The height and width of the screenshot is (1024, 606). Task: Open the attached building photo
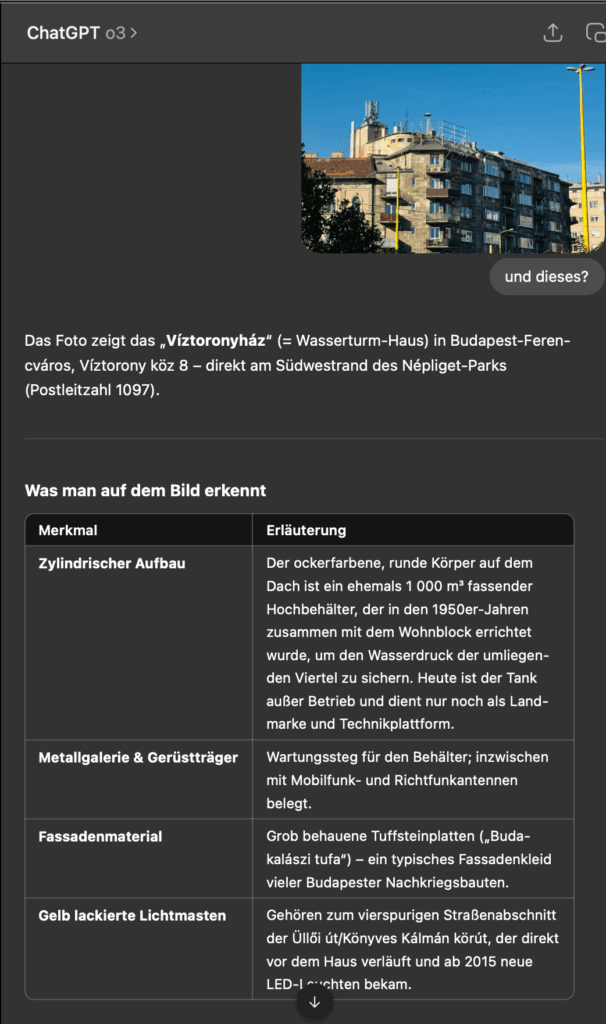pyautogui.click(x=453, y=158)
